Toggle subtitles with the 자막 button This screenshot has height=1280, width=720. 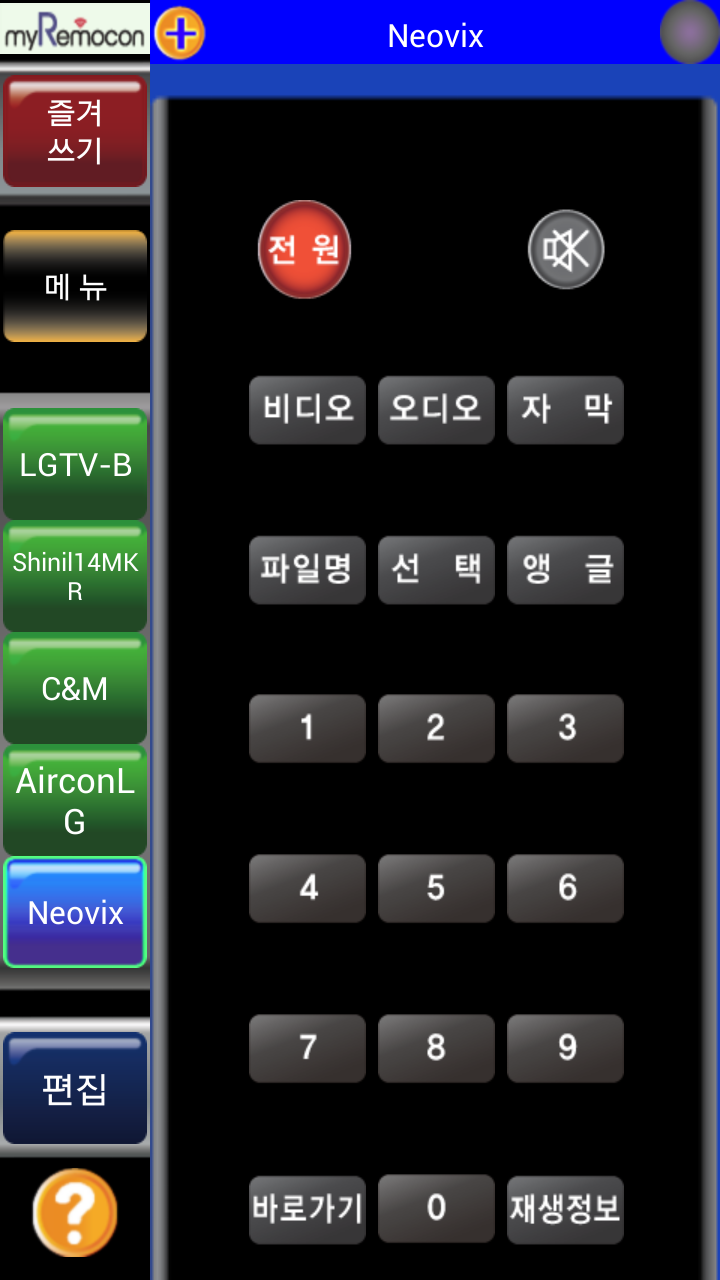tap(565, 409)
